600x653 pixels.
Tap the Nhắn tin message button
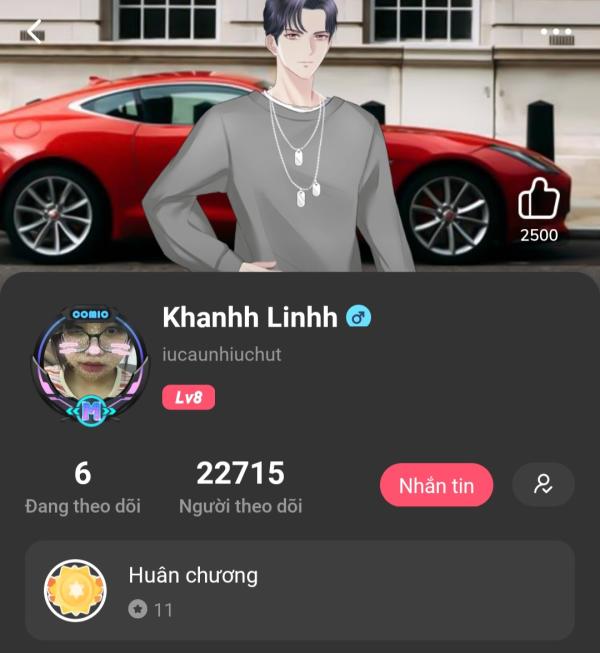pyautogui.click(x=436, y=485)
